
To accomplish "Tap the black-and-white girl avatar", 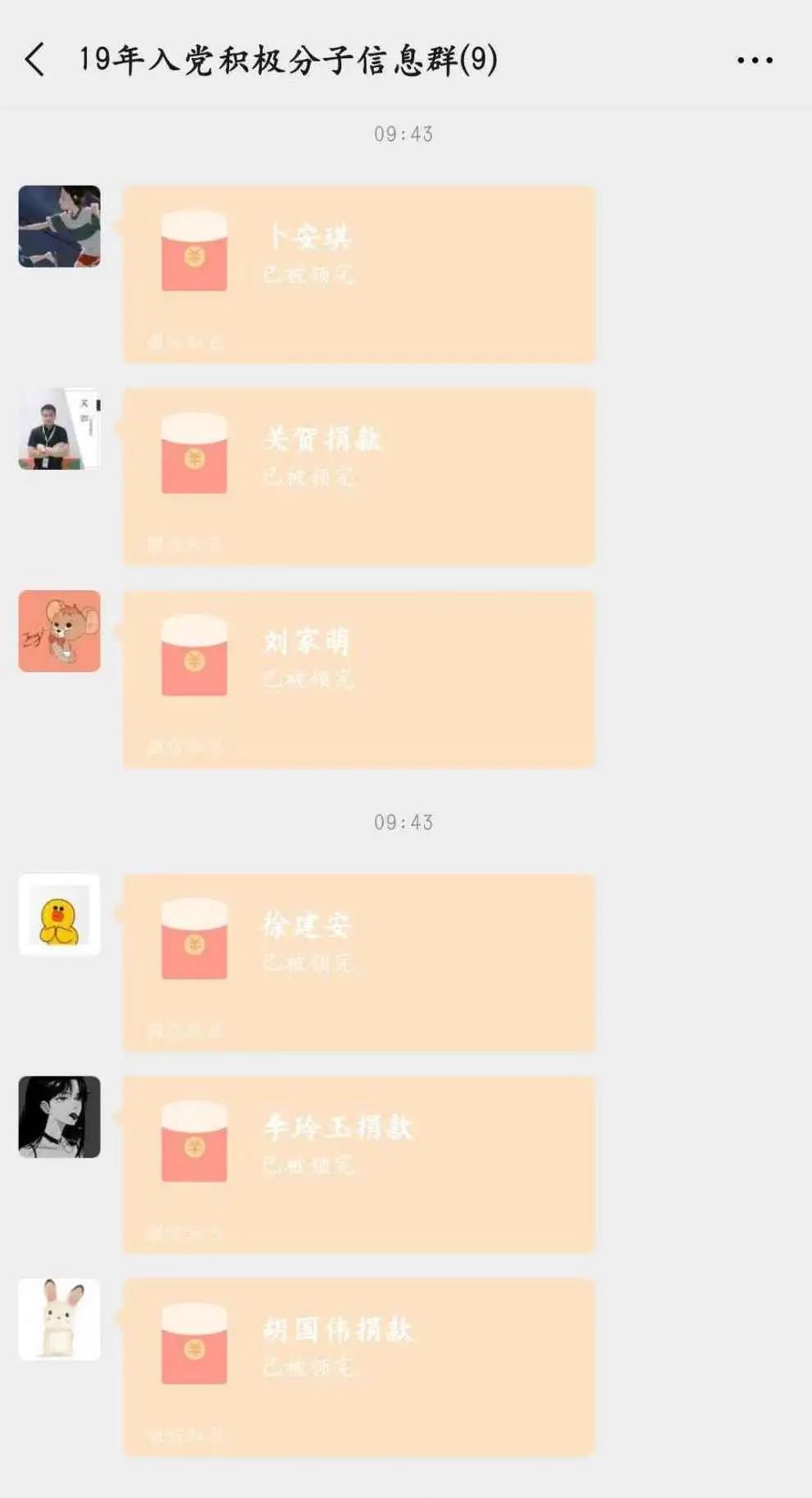I will point(60,1117).
